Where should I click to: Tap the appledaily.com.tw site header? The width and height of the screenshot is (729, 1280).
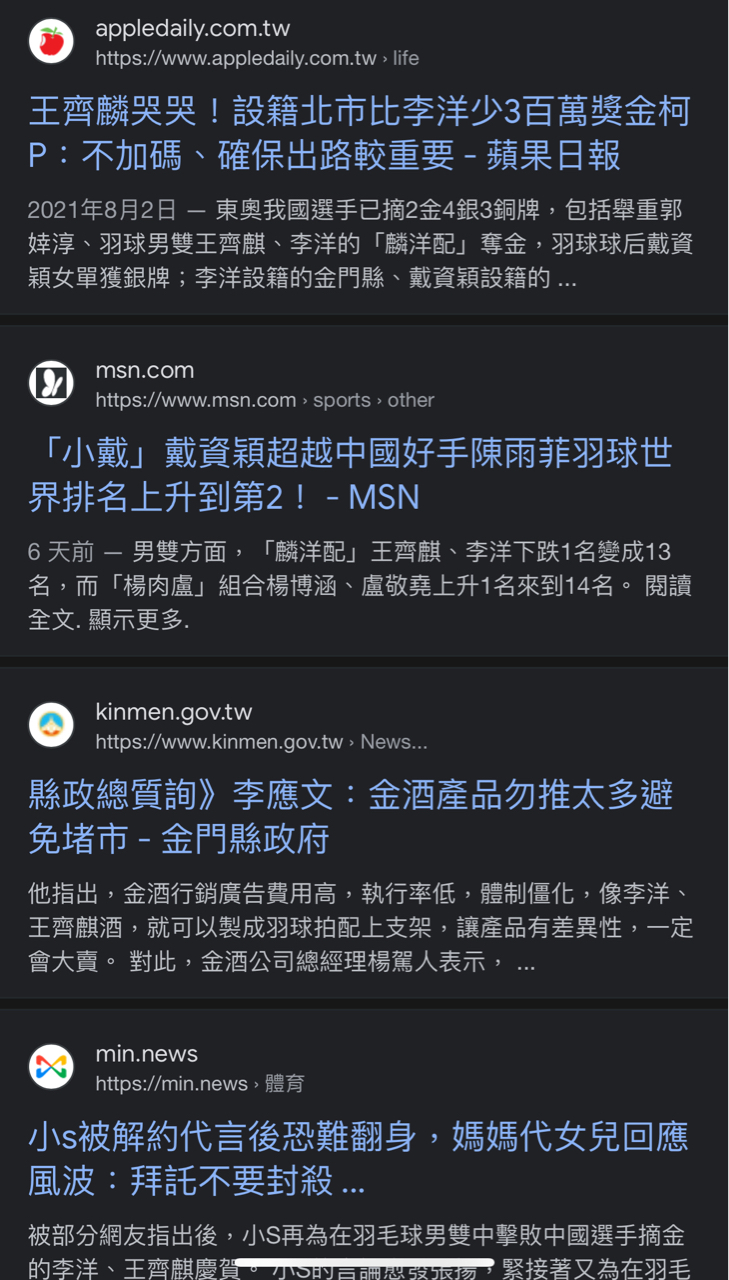click(224, 42)
